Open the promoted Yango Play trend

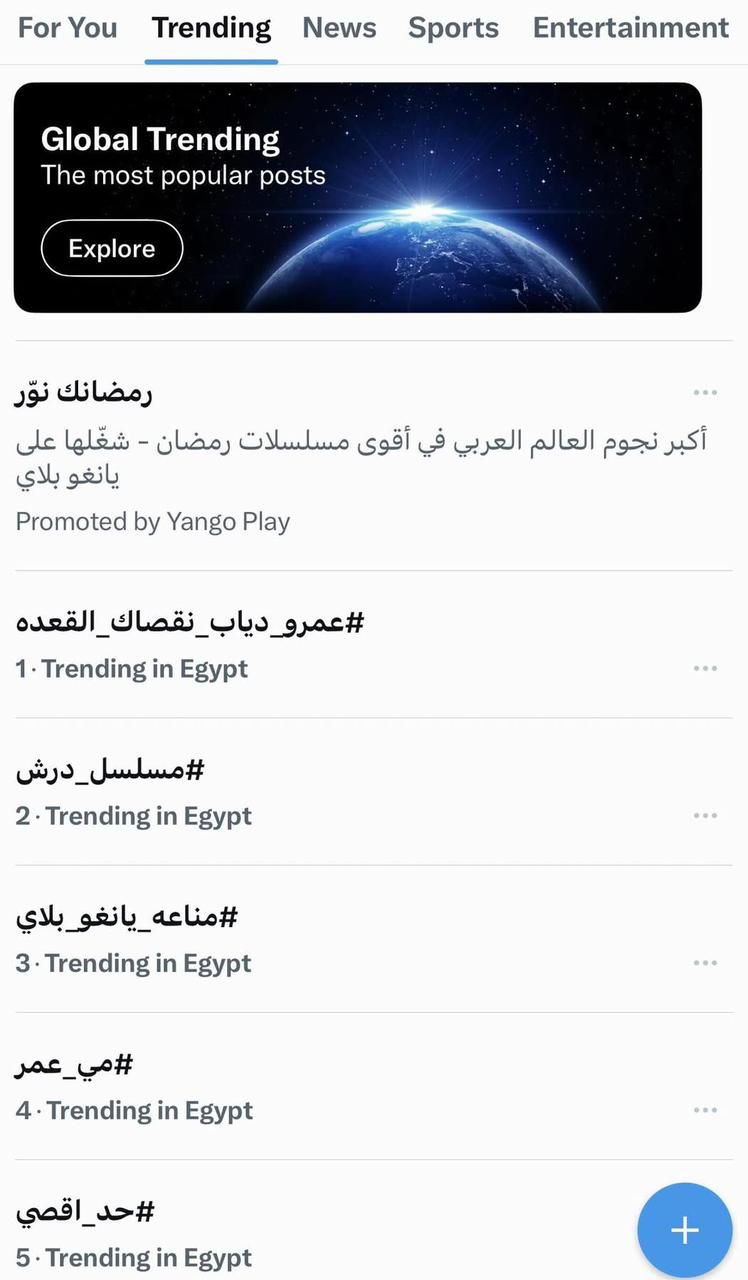pos(300,455)
